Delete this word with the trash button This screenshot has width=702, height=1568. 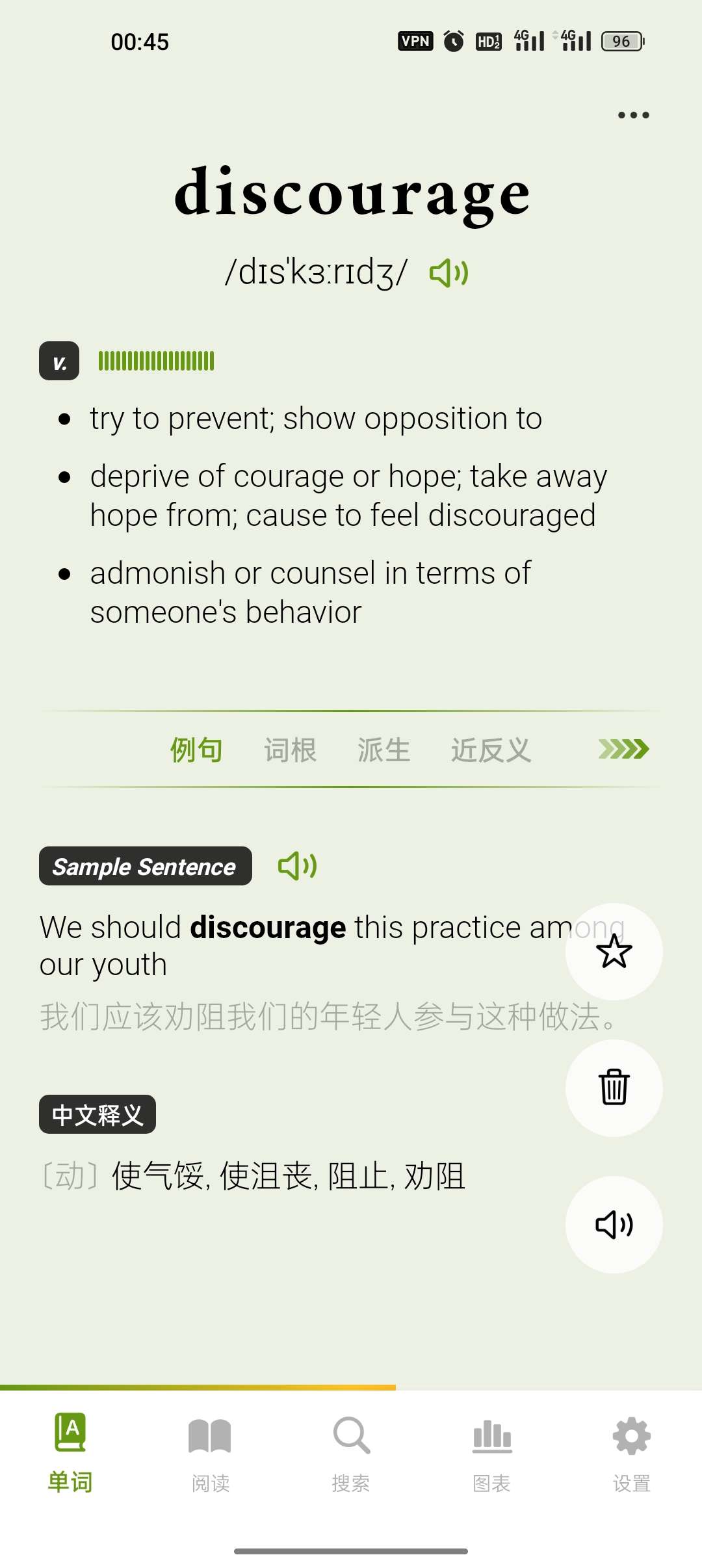614,1088
